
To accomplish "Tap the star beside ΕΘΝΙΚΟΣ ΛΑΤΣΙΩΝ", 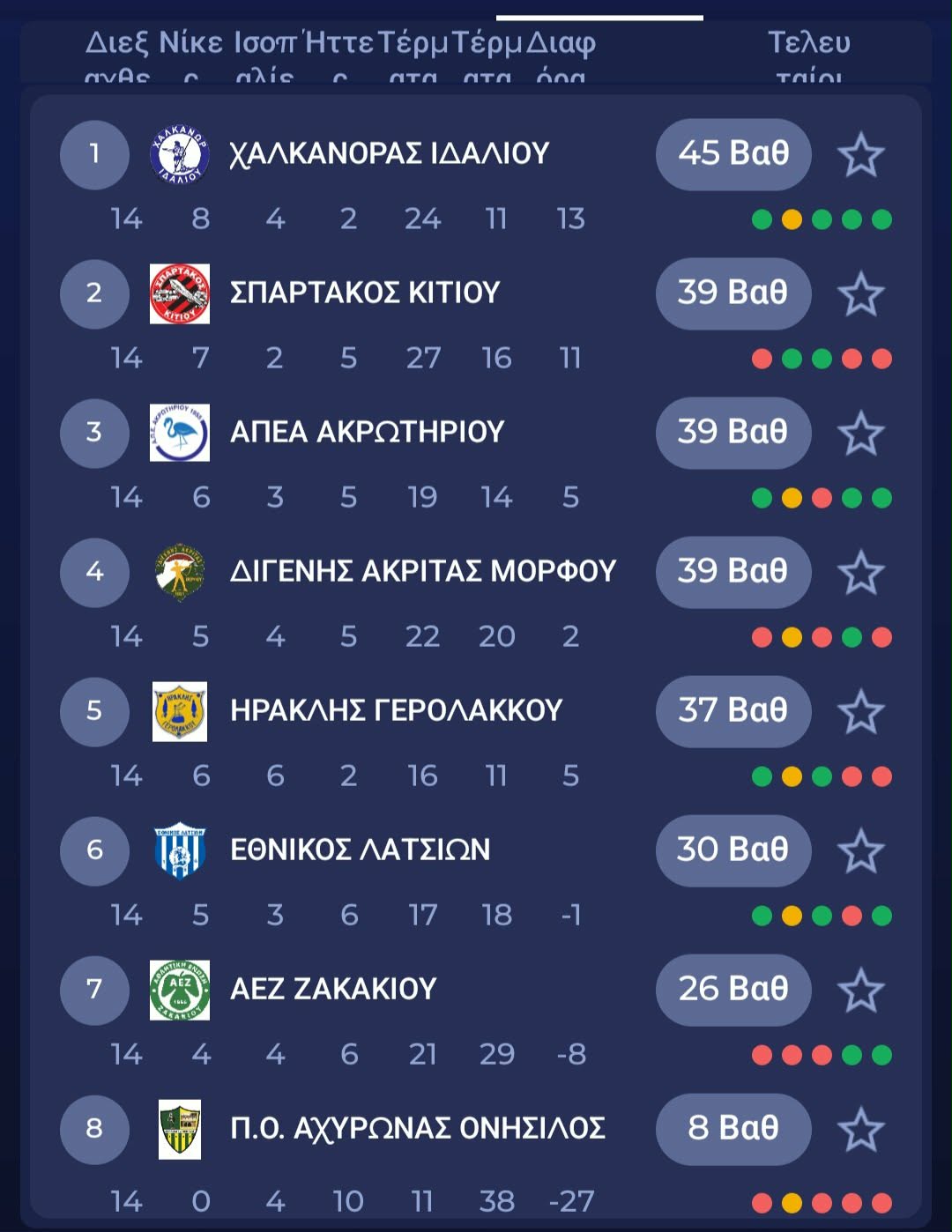I will pyautogui.click(x=860, y=851).
